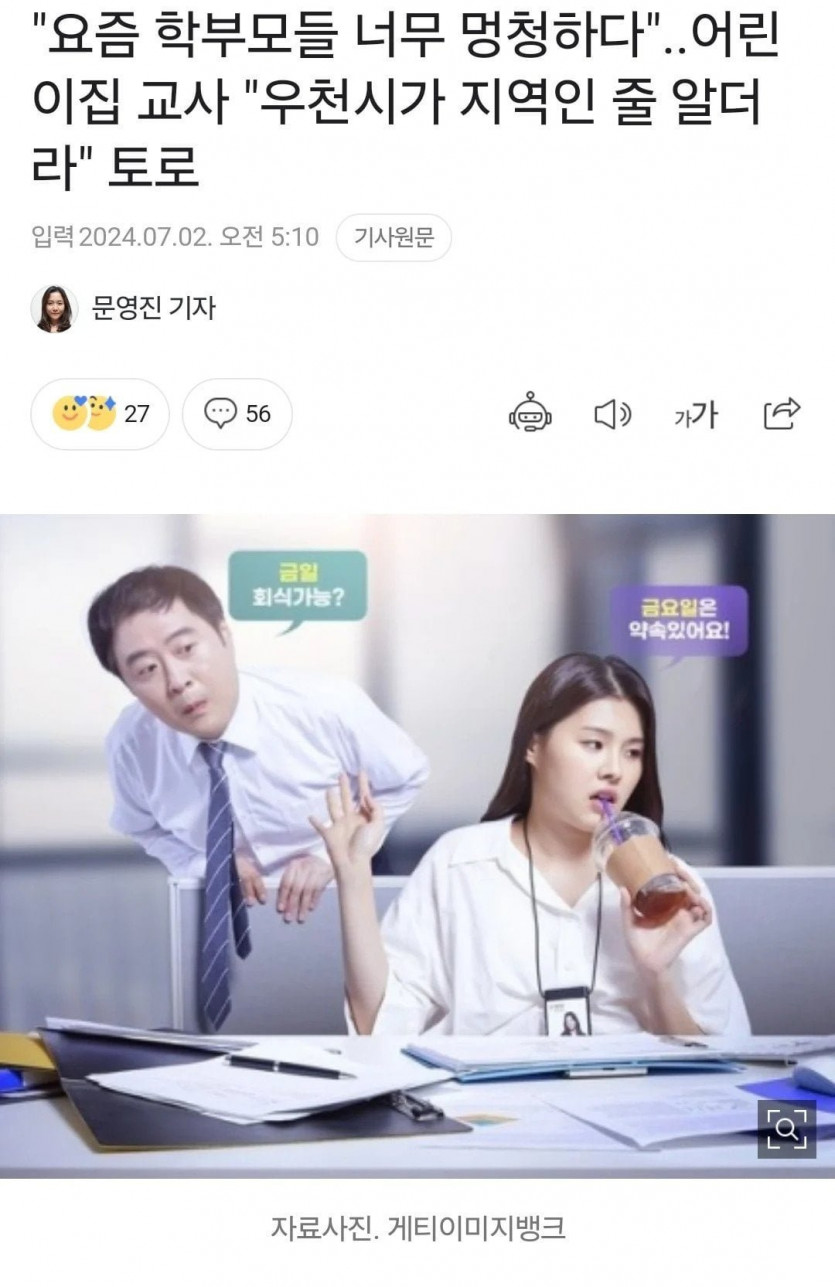Adjust font size with the 가가 icon
Viewport: 835px width, 1287px height.
tap(695, 413)
